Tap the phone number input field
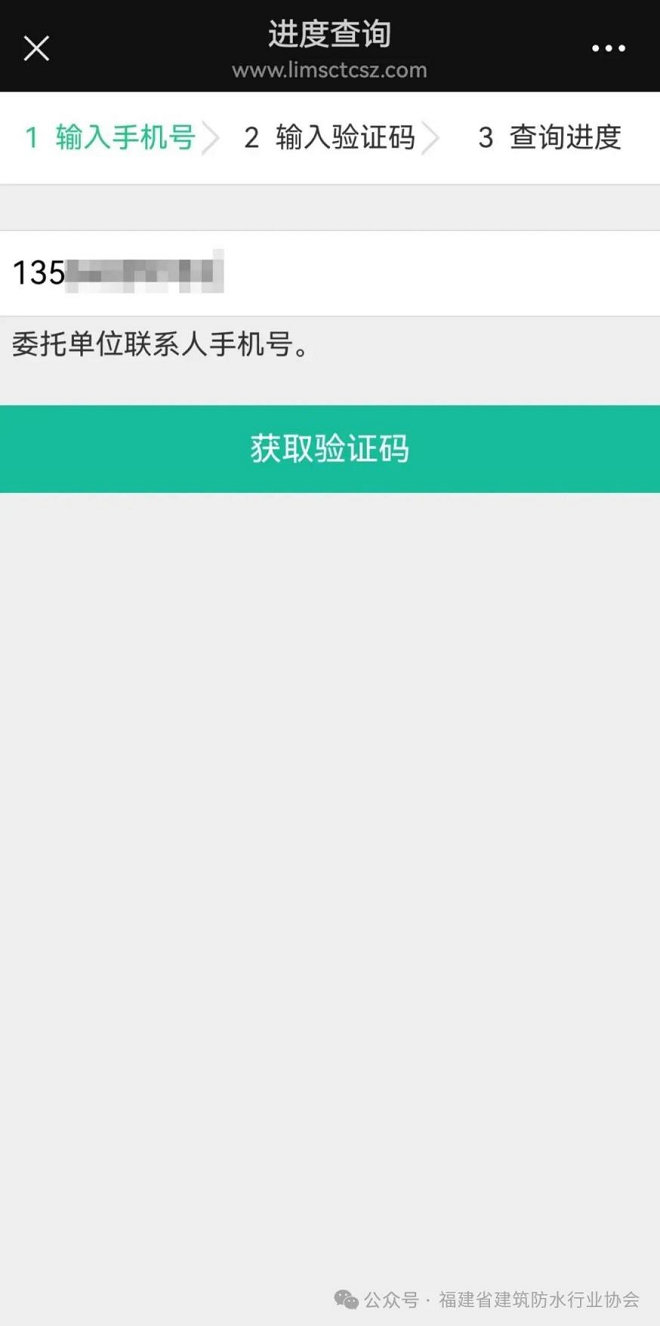This screenshot has width=660, height=1326. pyautogui.click(x=330, y=273)
